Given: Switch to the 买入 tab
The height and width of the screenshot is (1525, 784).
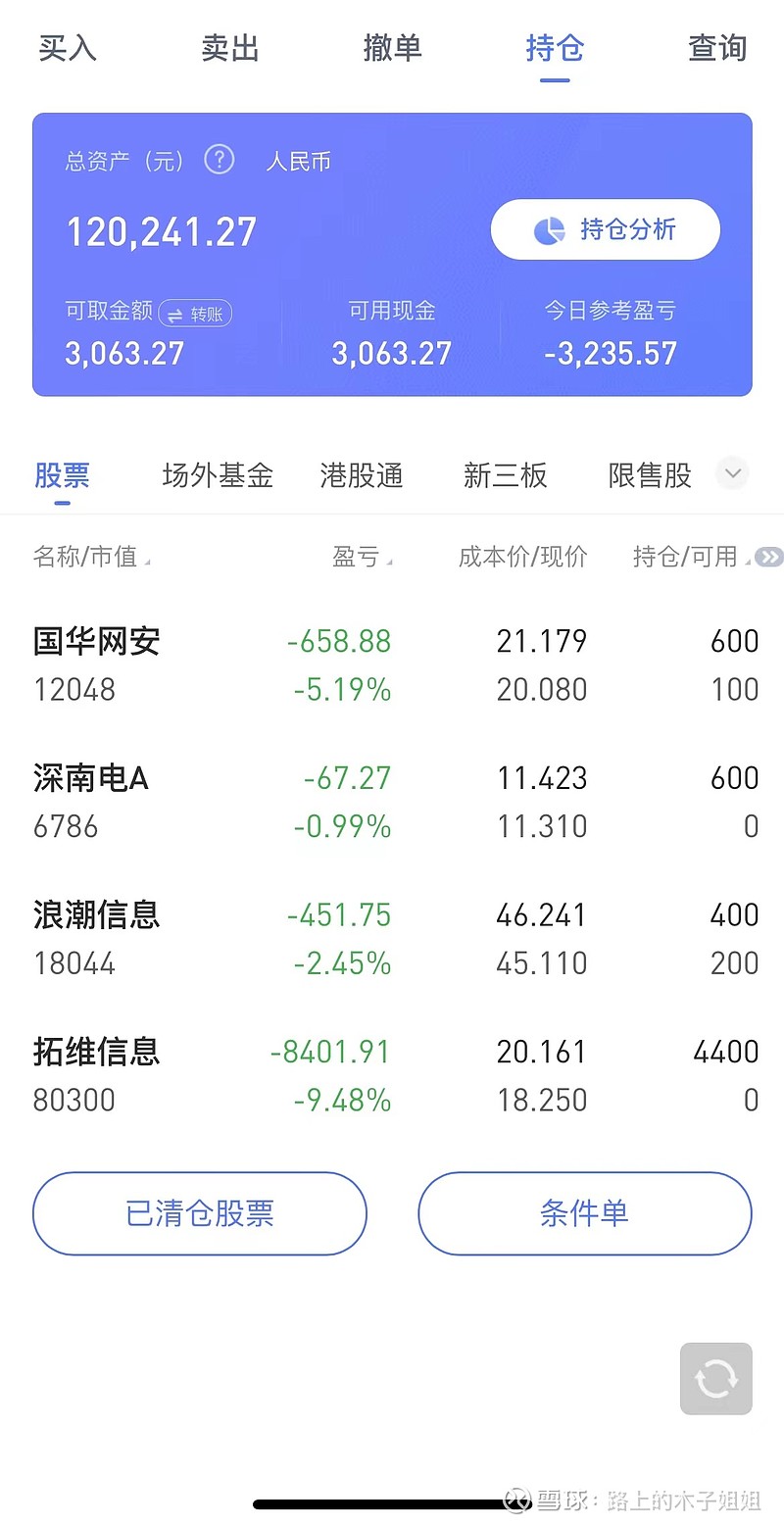Looking at the screenshot, I should [67, 48].
